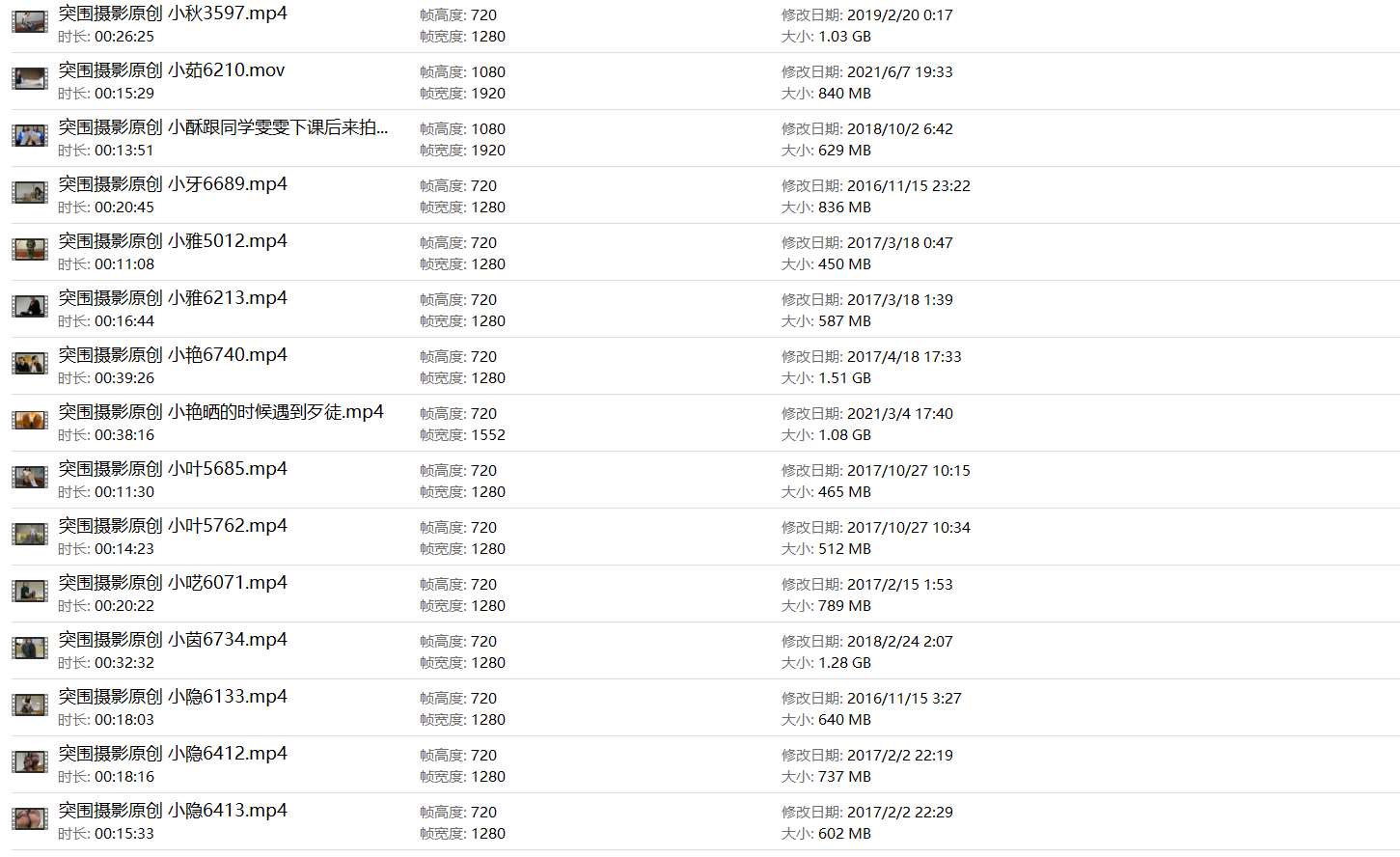Open the file 小牙6689.mp4
Viewport: 1400px width, 857px height.
173,184
